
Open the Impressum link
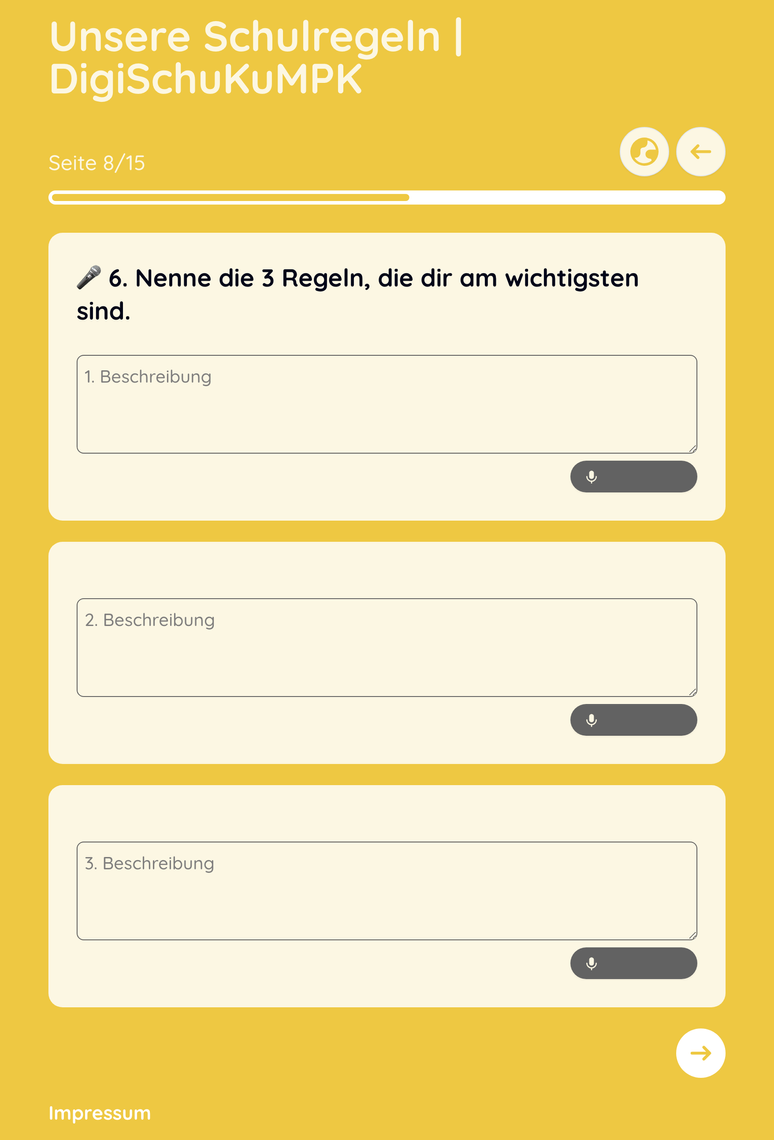(x=100, y=1113)
